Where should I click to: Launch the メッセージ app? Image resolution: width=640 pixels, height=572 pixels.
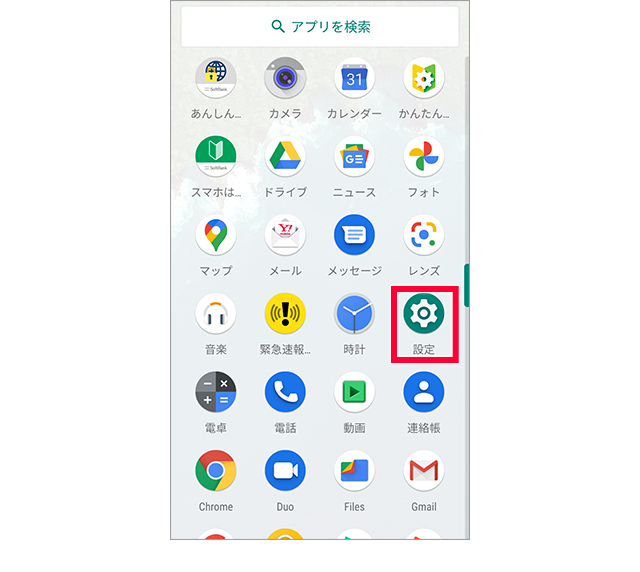(x=354, y=236)
